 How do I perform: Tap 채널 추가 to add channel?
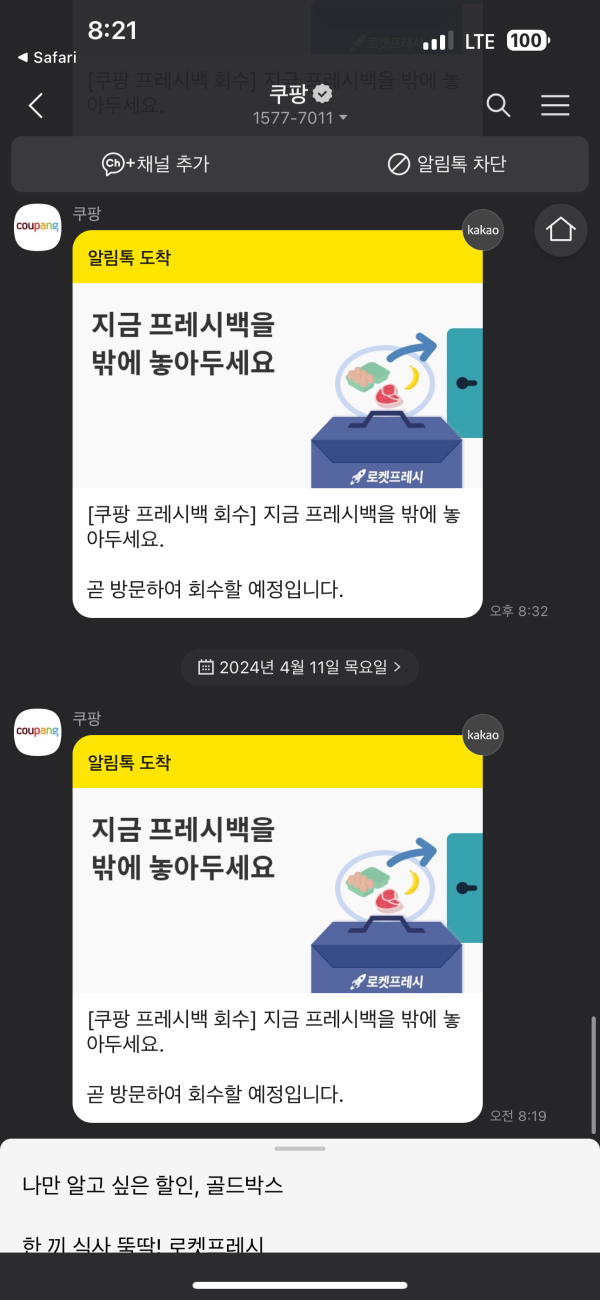pos(156,164)
